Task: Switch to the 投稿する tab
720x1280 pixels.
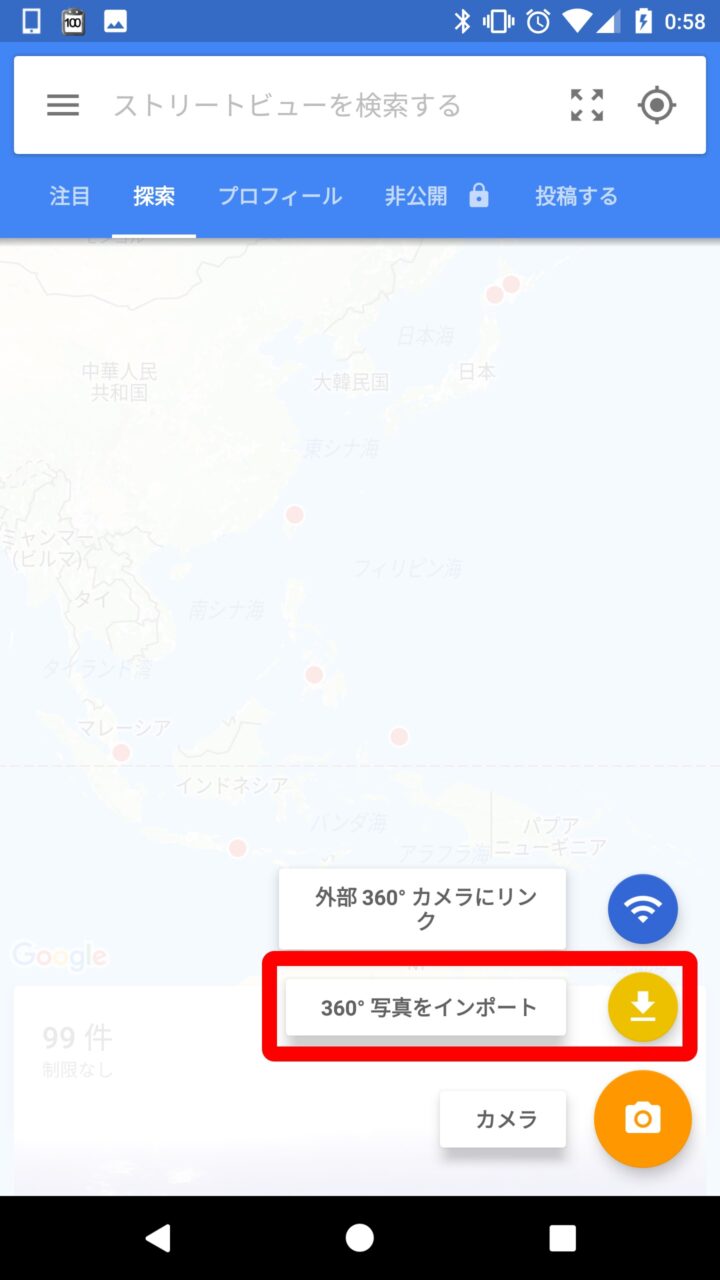Action: coord(576,196)
